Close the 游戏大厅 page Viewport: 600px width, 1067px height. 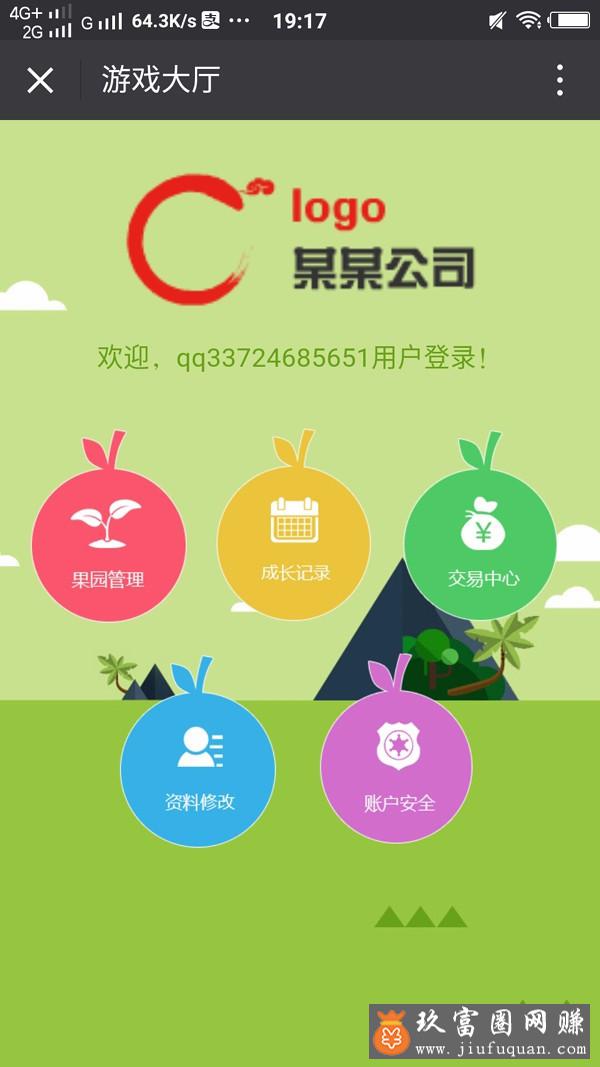(x=40, y=81)
